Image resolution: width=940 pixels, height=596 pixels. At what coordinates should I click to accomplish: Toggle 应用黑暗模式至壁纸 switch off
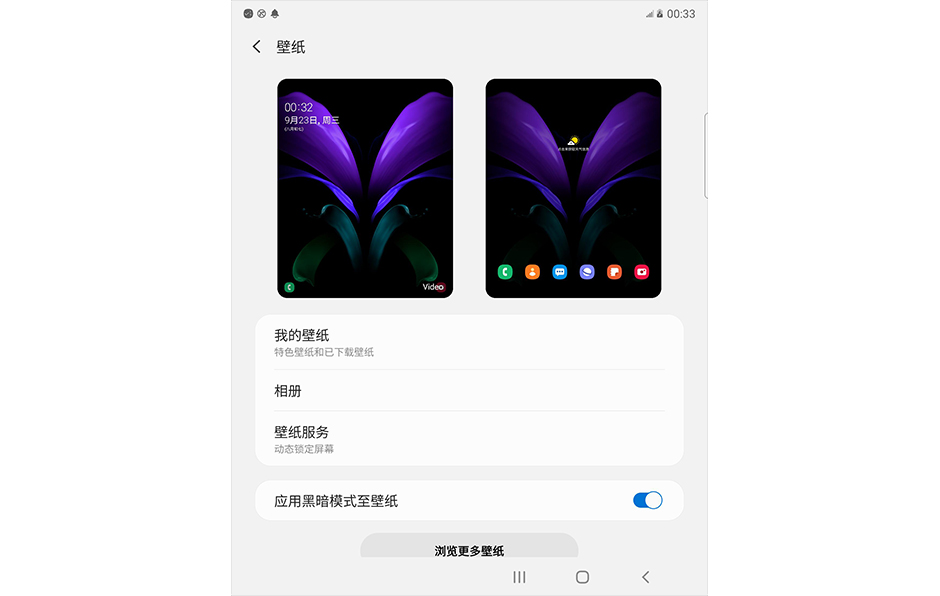point(647,501)
